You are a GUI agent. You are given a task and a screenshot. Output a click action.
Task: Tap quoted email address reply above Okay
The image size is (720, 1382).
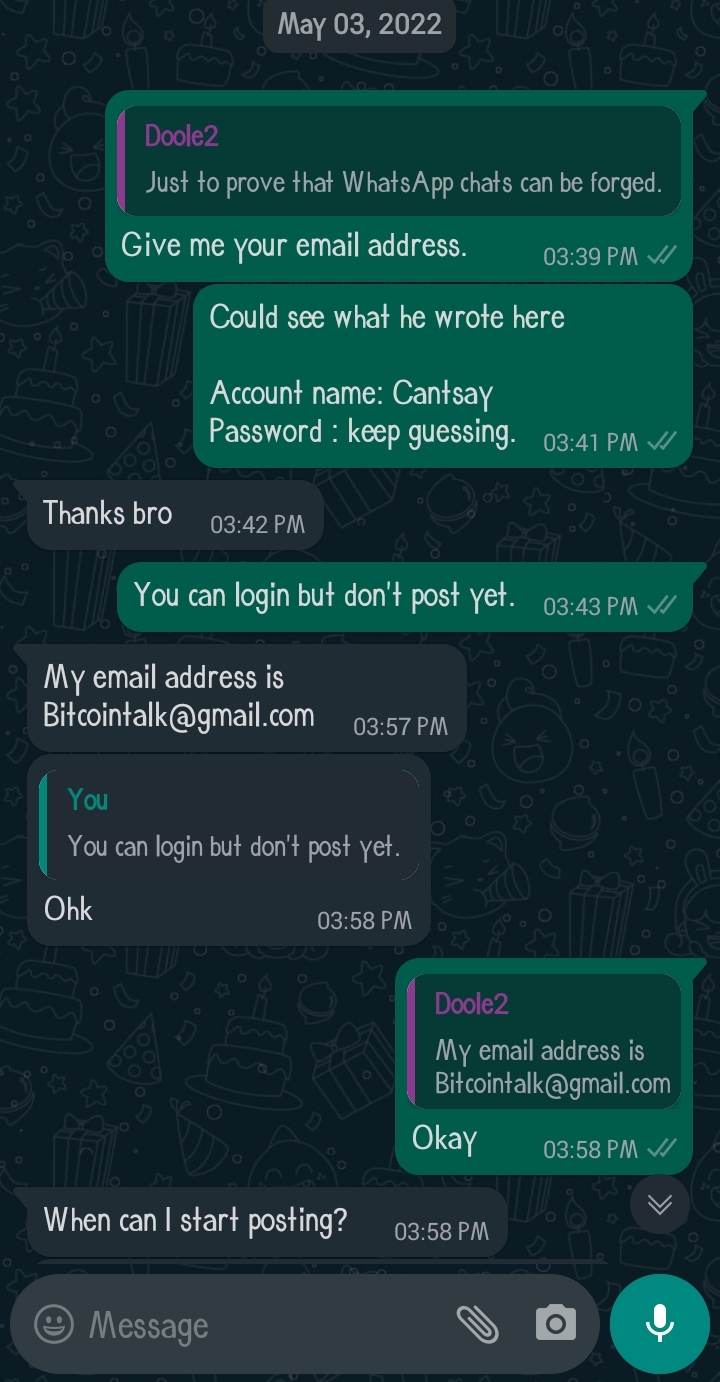click(x=545, y=1042)
